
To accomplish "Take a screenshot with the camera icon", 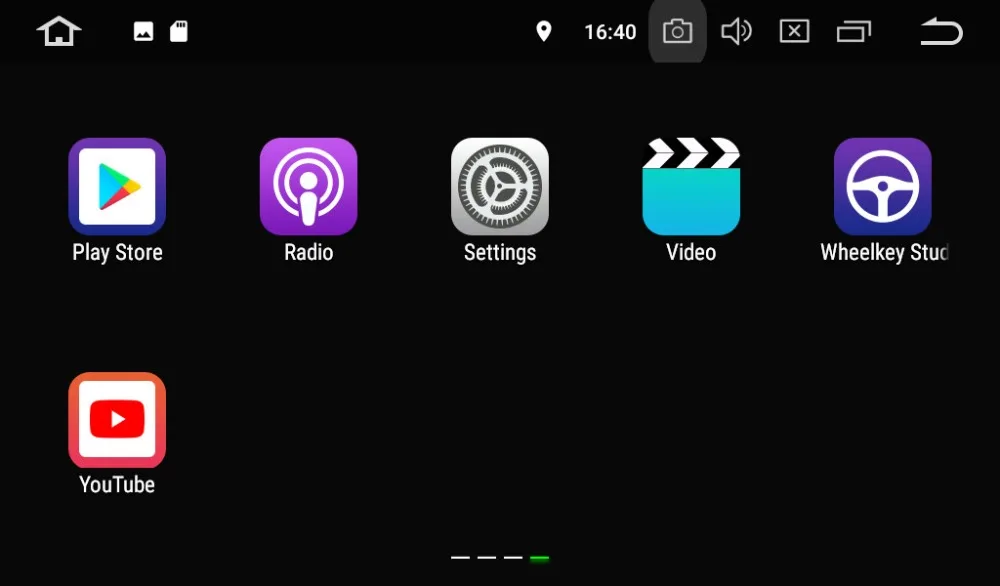I will pos(677,31).
